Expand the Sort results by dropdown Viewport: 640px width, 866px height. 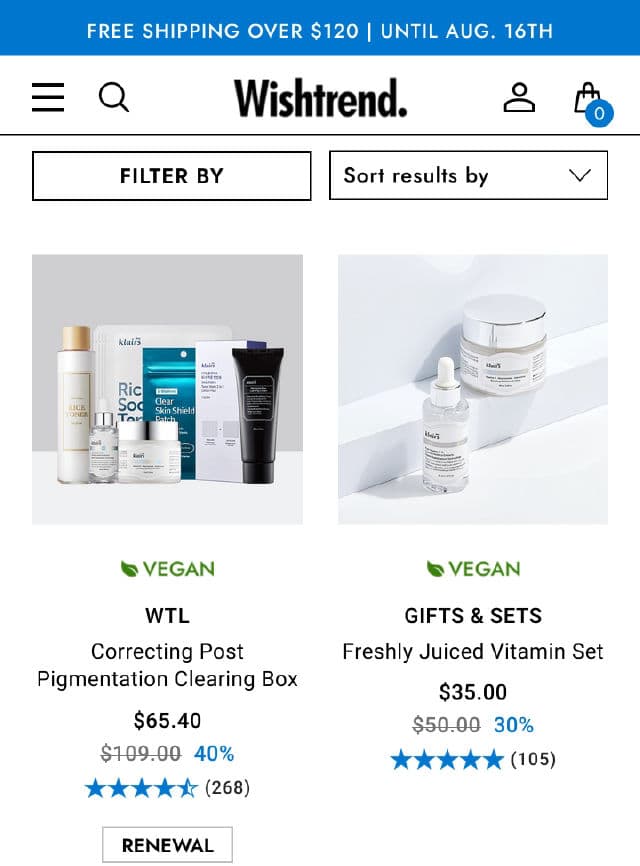[468, 176]
